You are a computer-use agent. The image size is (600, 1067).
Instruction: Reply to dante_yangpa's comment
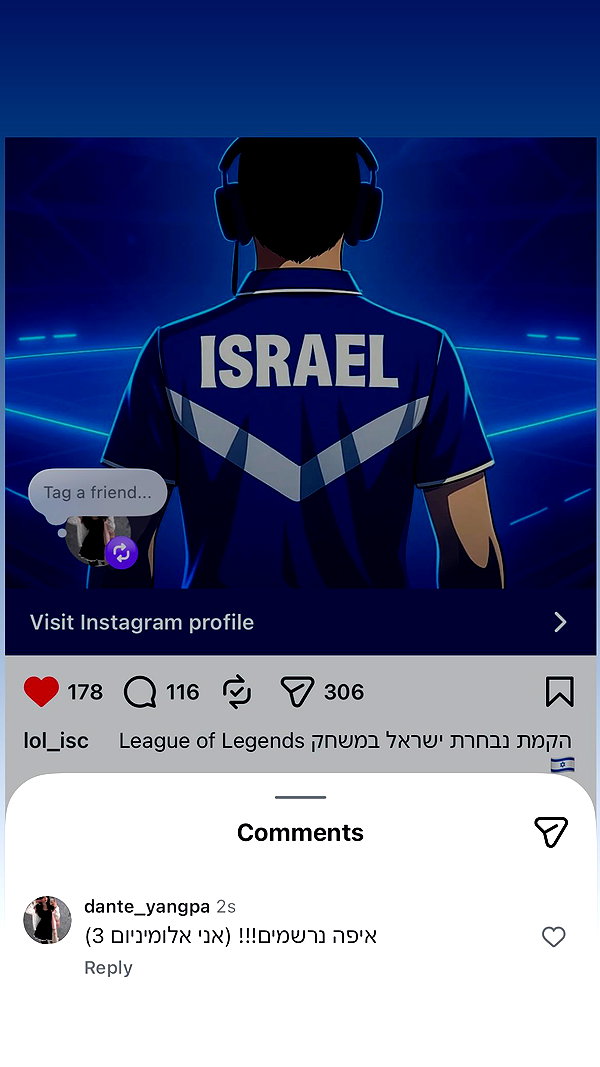108,968
